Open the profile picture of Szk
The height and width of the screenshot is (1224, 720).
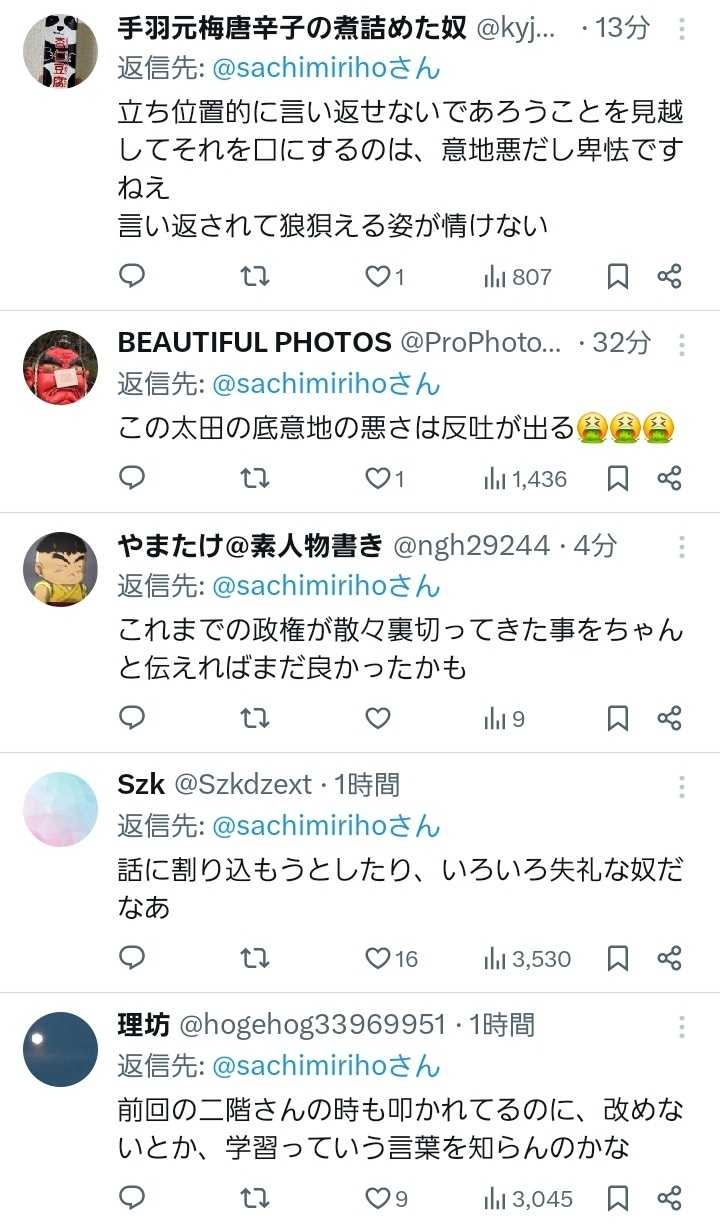60,808
